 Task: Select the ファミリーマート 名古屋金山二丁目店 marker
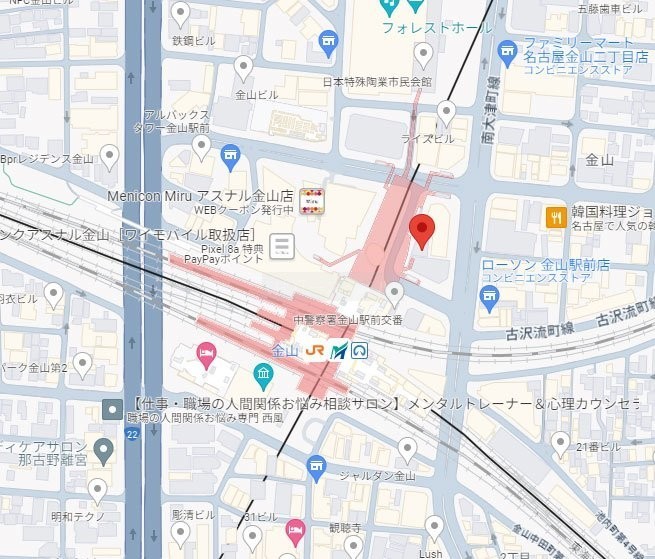tap(507, 49)
